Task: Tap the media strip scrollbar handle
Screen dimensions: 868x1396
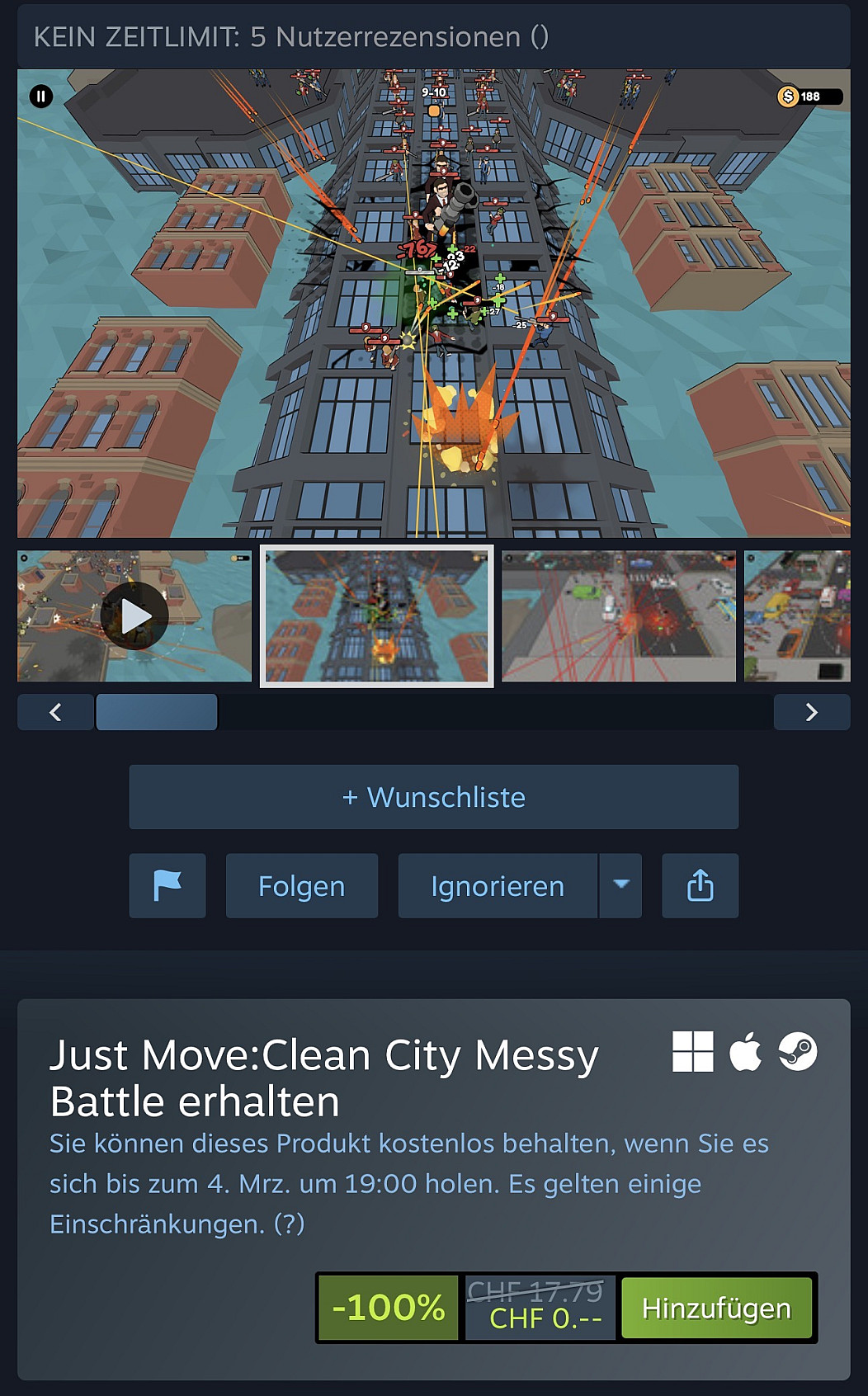Action: tap(157, 712)
